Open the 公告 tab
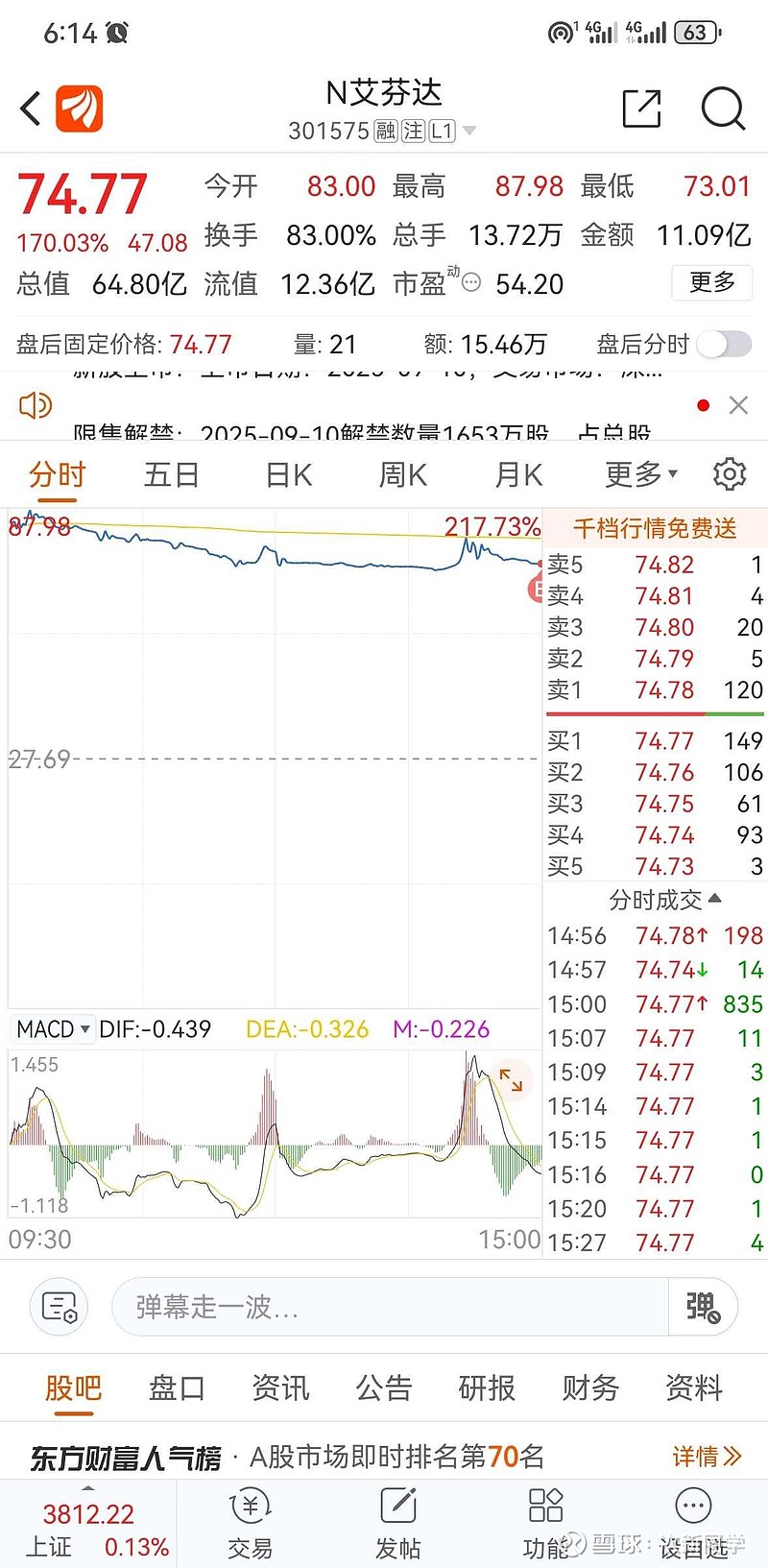Viewport: 768px width, 1568px height. pyautogui.click(x=383, y=1387)
